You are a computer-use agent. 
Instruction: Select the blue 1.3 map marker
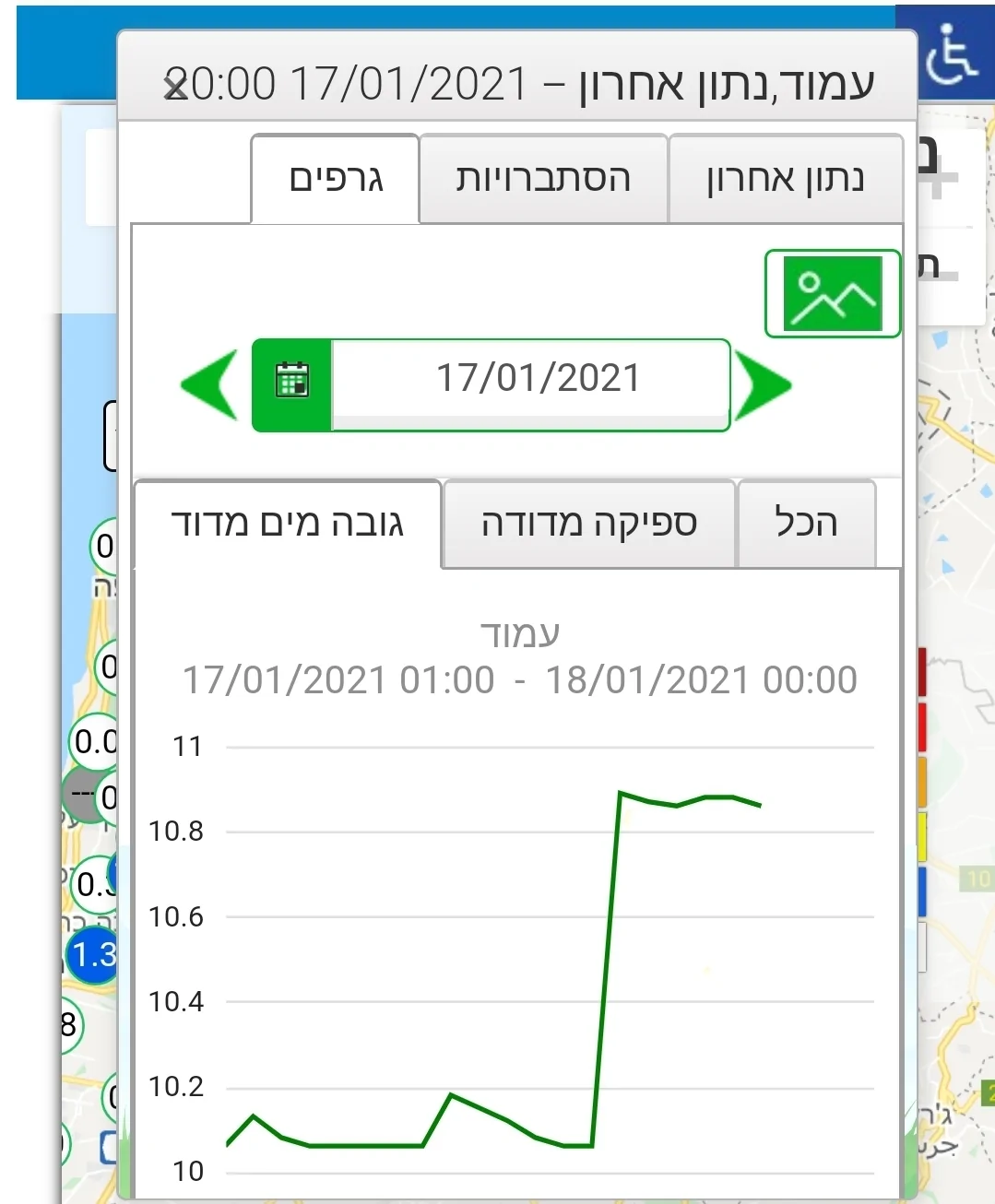(92, 955)
